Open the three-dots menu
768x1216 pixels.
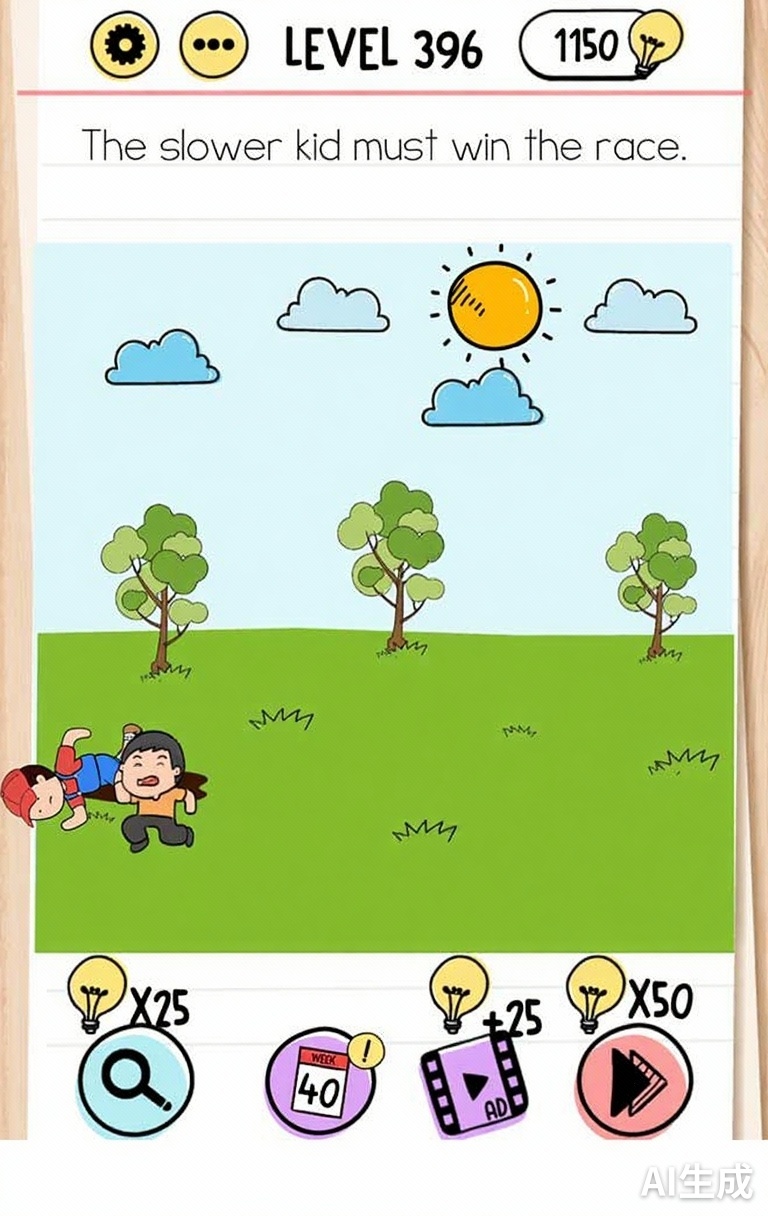coord(213,46)
